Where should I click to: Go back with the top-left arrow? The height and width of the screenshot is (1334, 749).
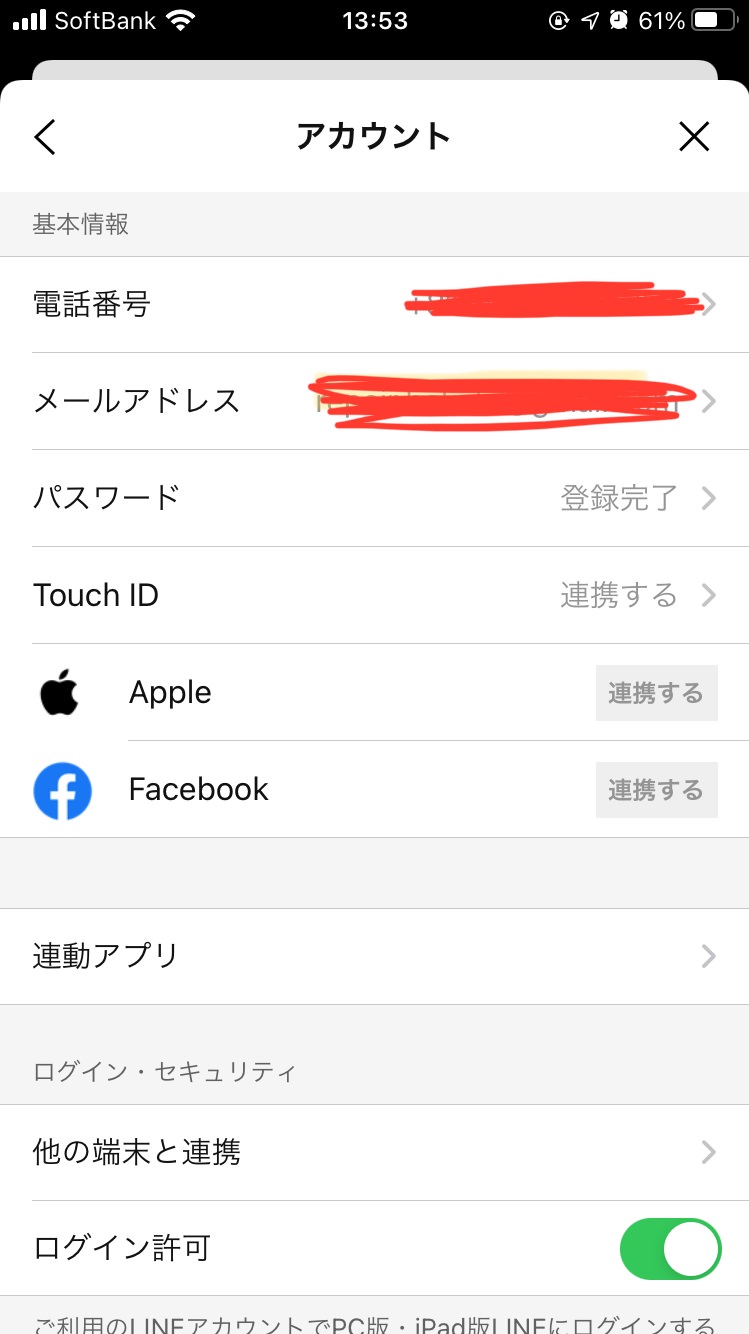click(45, 137)
